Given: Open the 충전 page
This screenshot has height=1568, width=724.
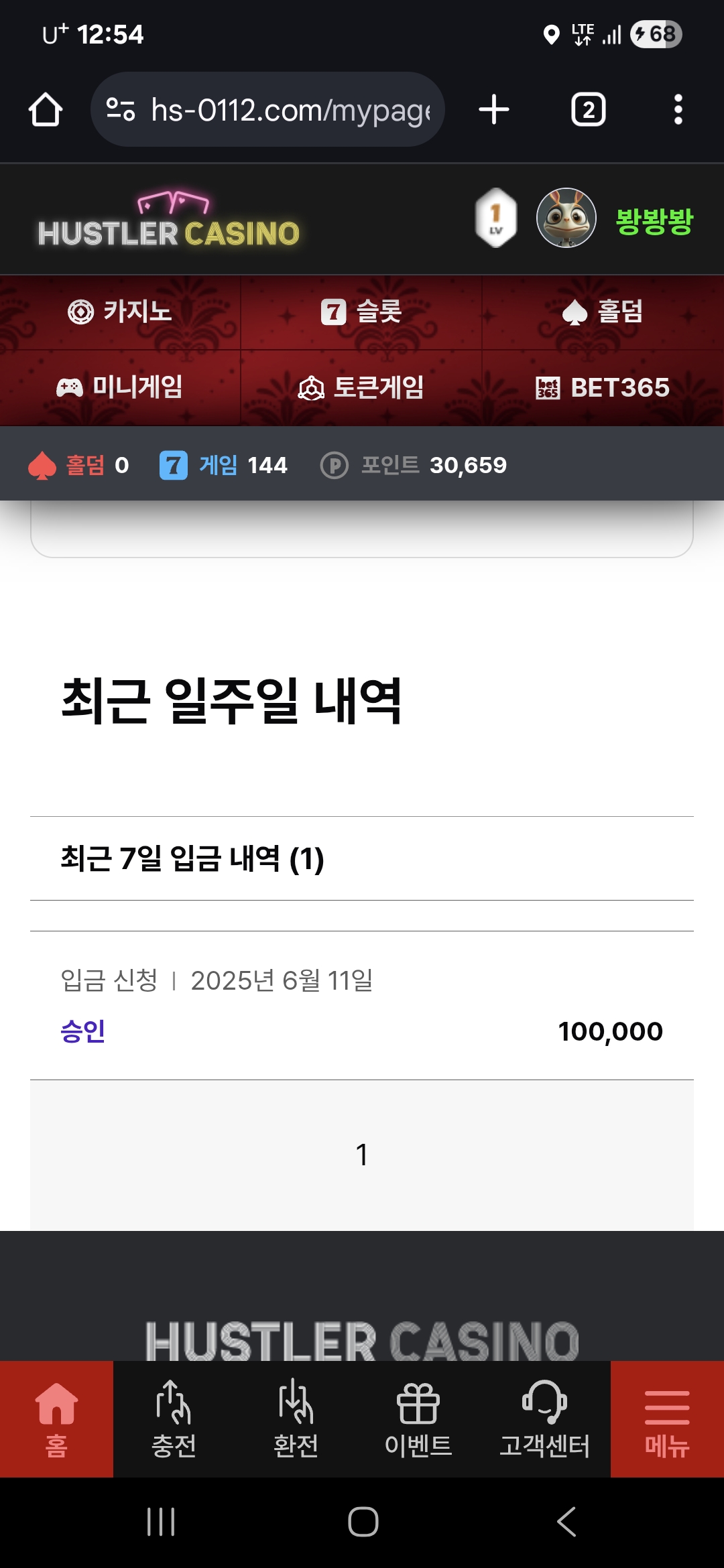Looking at the screenshot, I should [x=174, y=1419].
